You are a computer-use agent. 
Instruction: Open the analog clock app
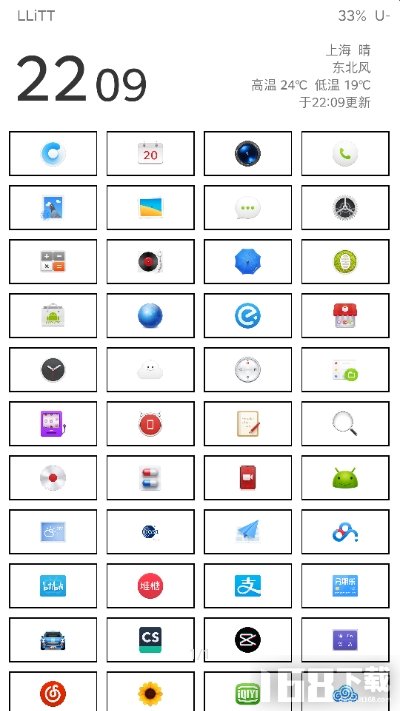[53, 370]
